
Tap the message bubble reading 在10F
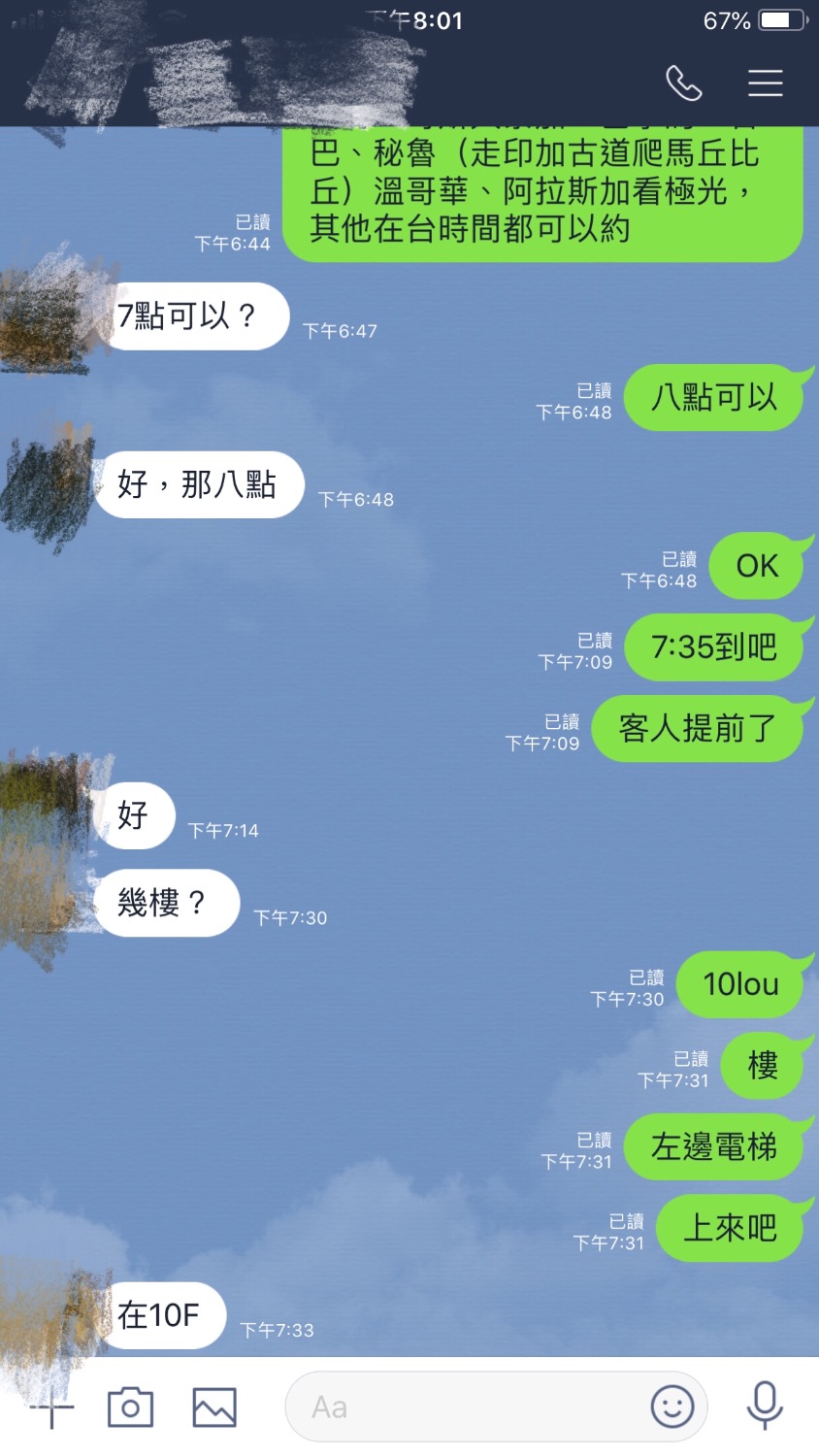click(x=158, y=1315)
